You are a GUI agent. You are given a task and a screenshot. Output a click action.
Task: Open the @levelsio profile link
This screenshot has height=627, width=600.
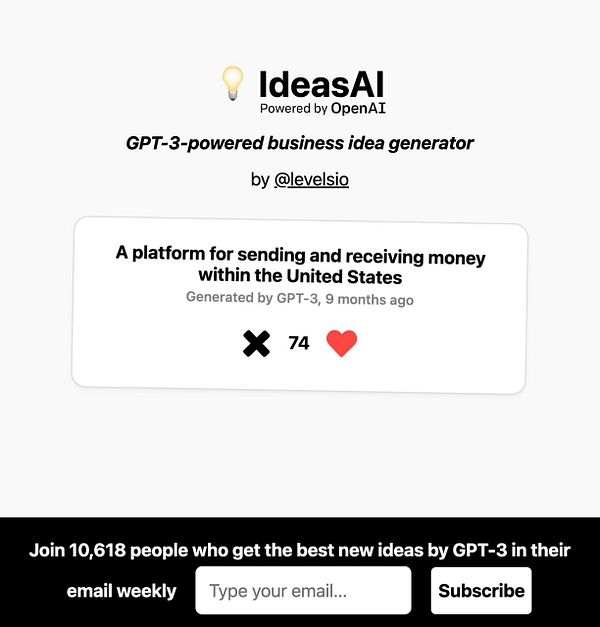point(311,180)
